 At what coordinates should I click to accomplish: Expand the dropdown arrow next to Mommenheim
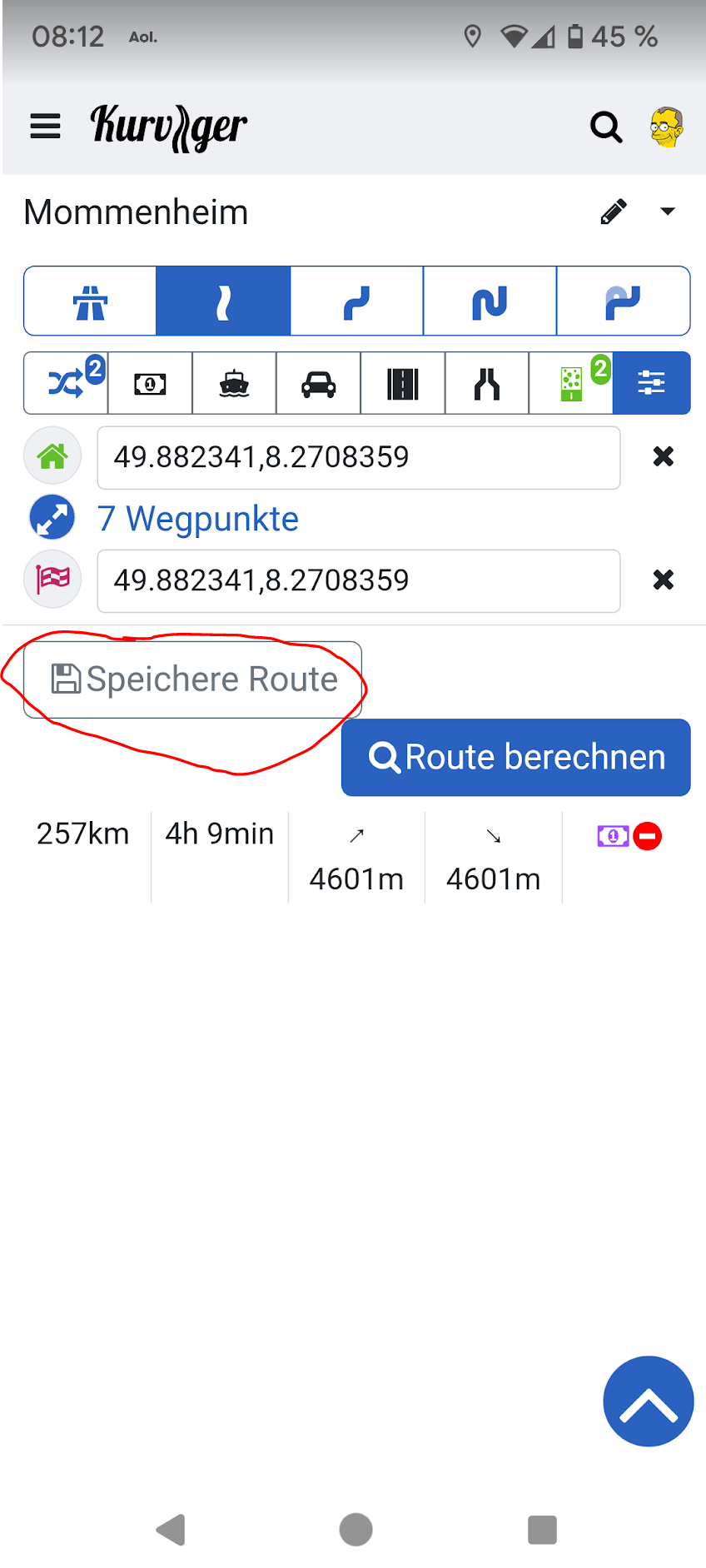(668, 212)
